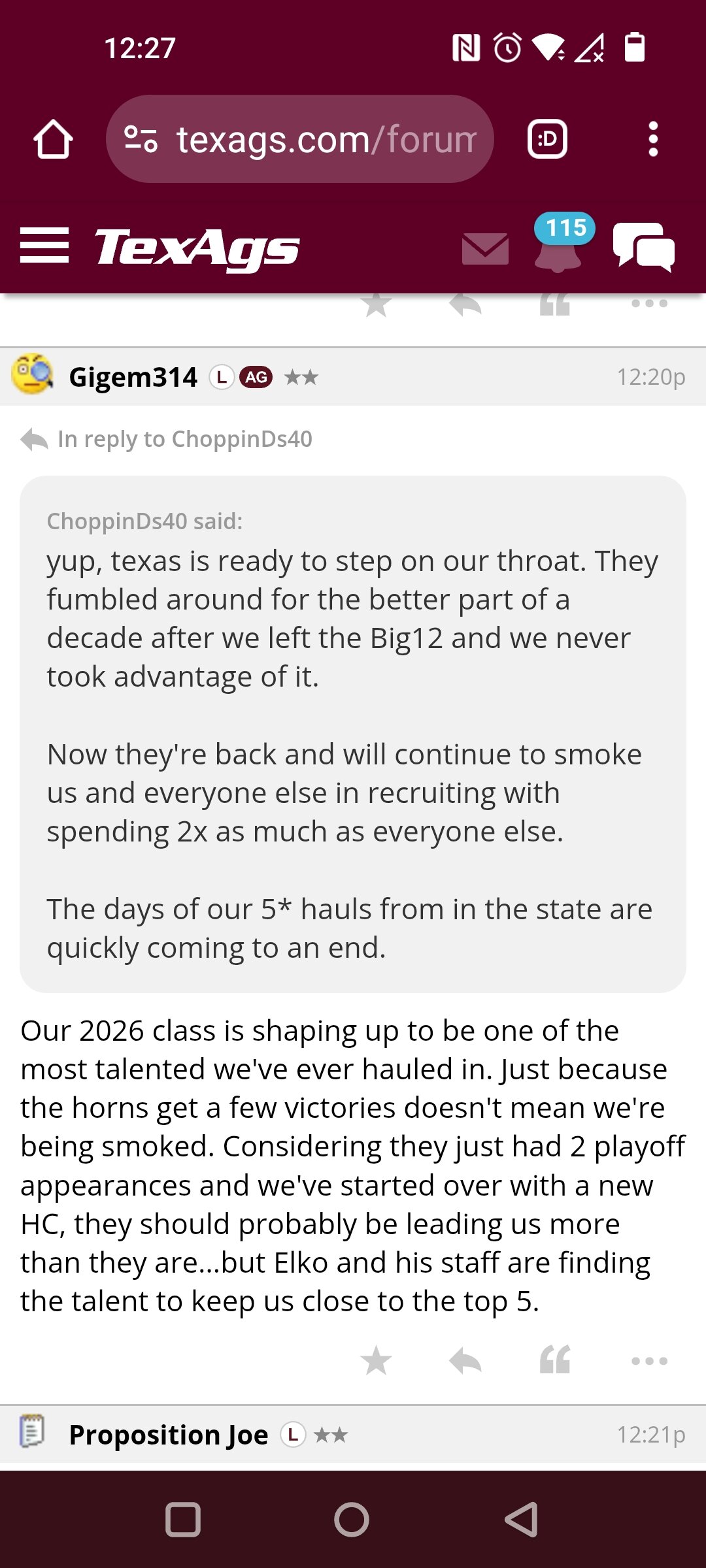706x1568 pixels.
Task: View Proposition Joe's profile
Action: pyautogui.click(x=169, y=1435)
